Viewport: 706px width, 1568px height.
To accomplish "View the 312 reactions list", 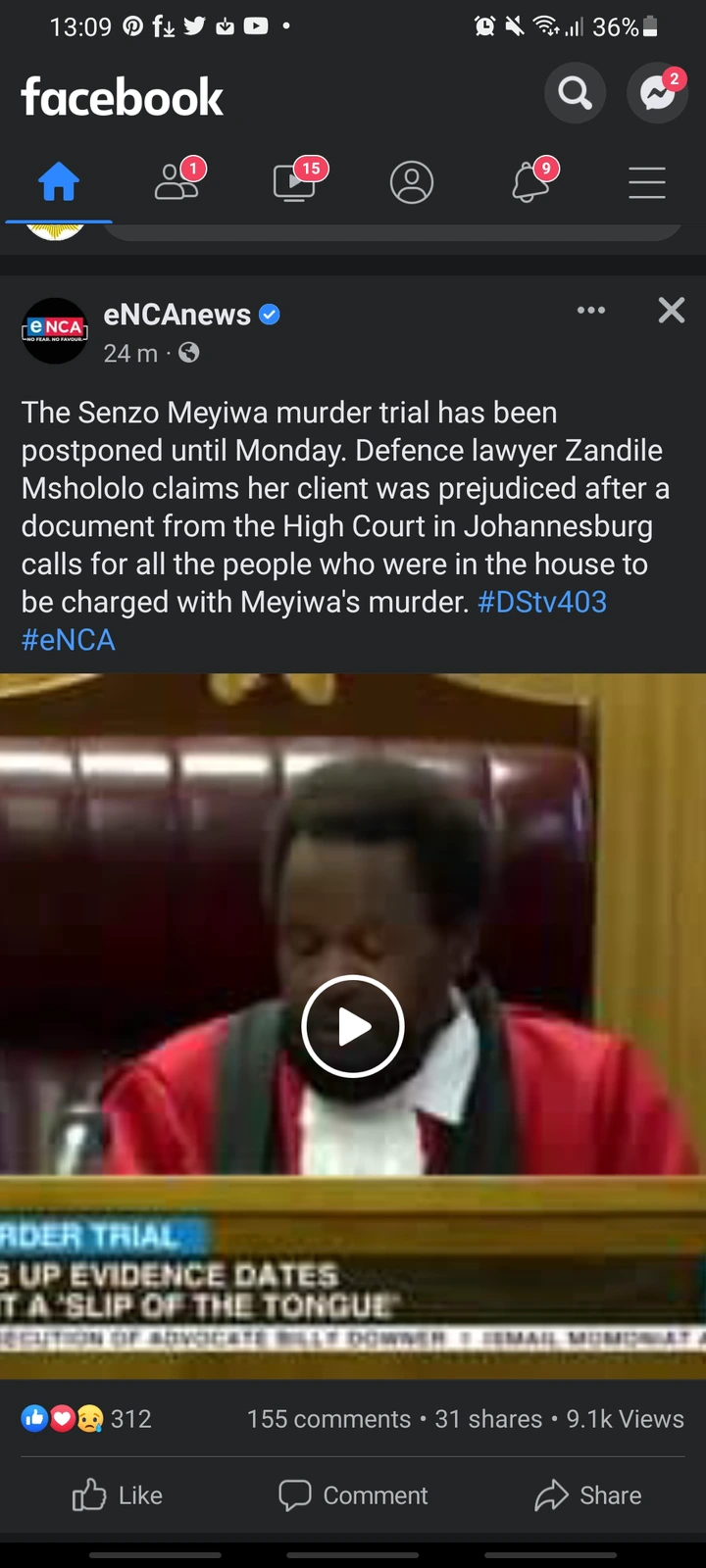I will pos(87,1419).
